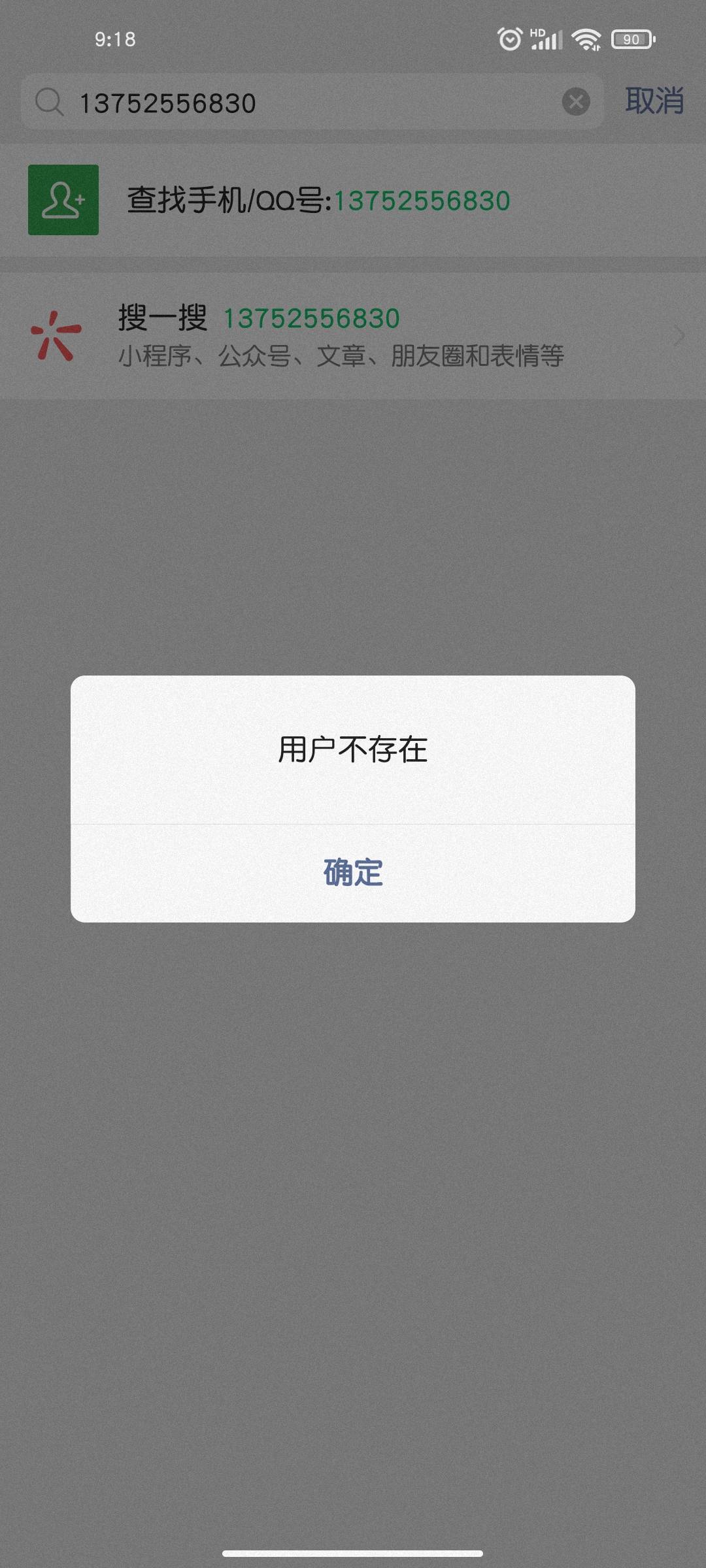Clear the search field text

576,102
